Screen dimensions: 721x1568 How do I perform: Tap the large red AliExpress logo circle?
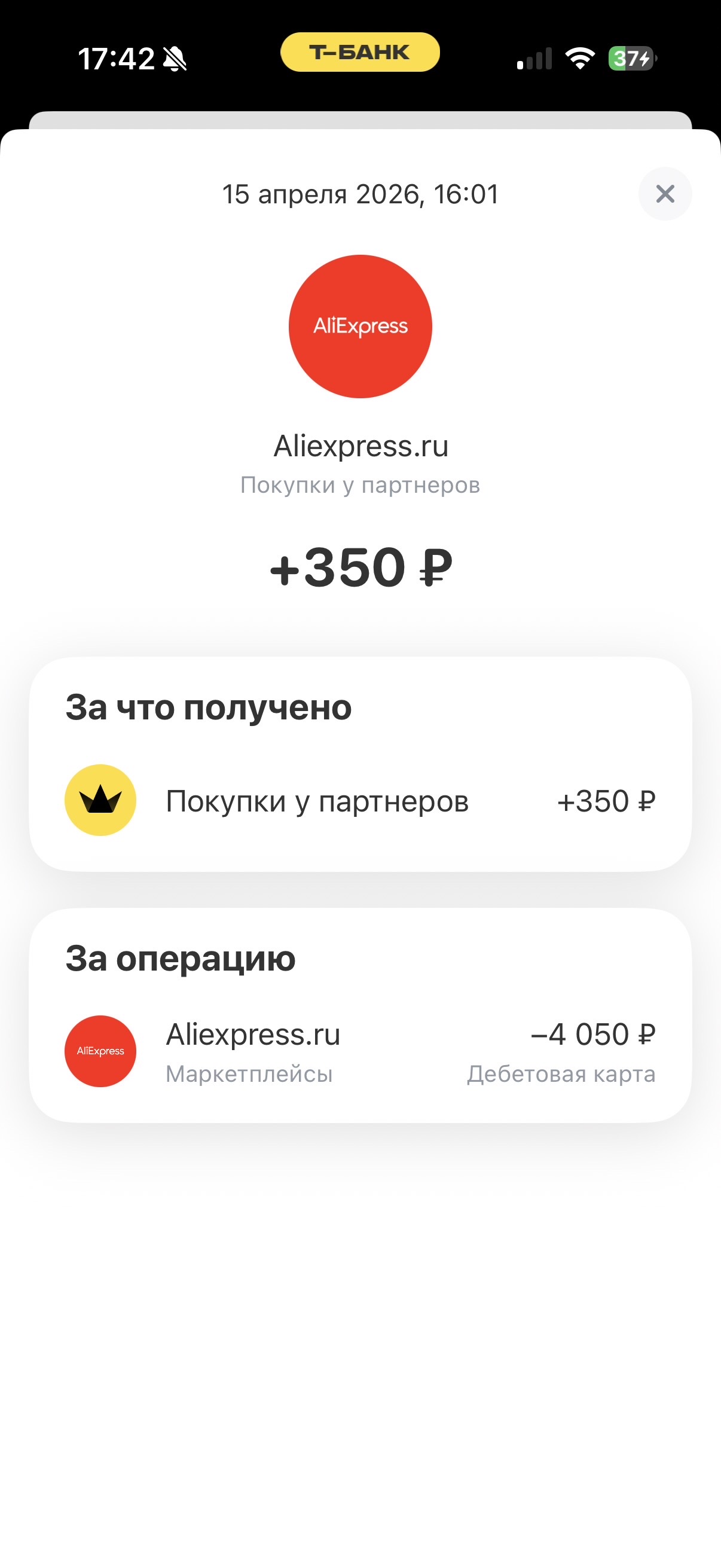tap(360, 327)
